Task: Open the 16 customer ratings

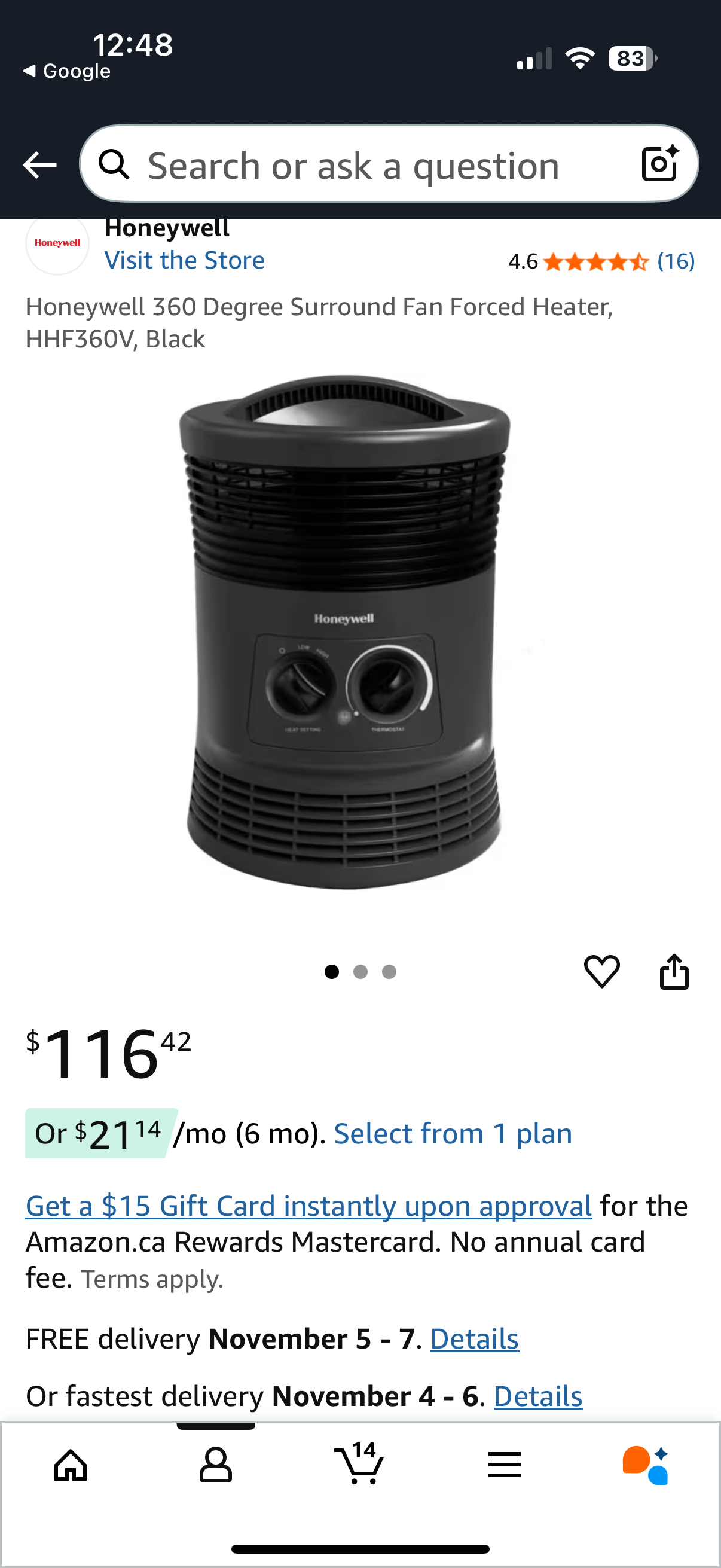Action: (x=676, y=262)
